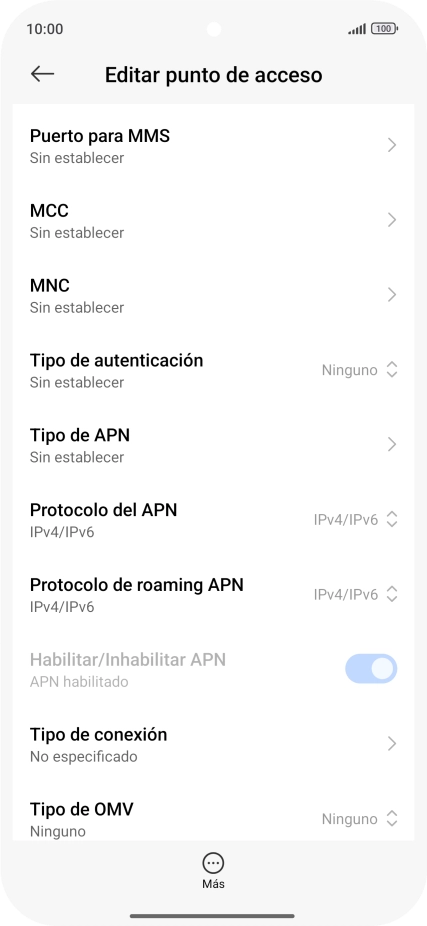Tap the Más button
This screenshot has height=926, width=427.
coord(213,871)
